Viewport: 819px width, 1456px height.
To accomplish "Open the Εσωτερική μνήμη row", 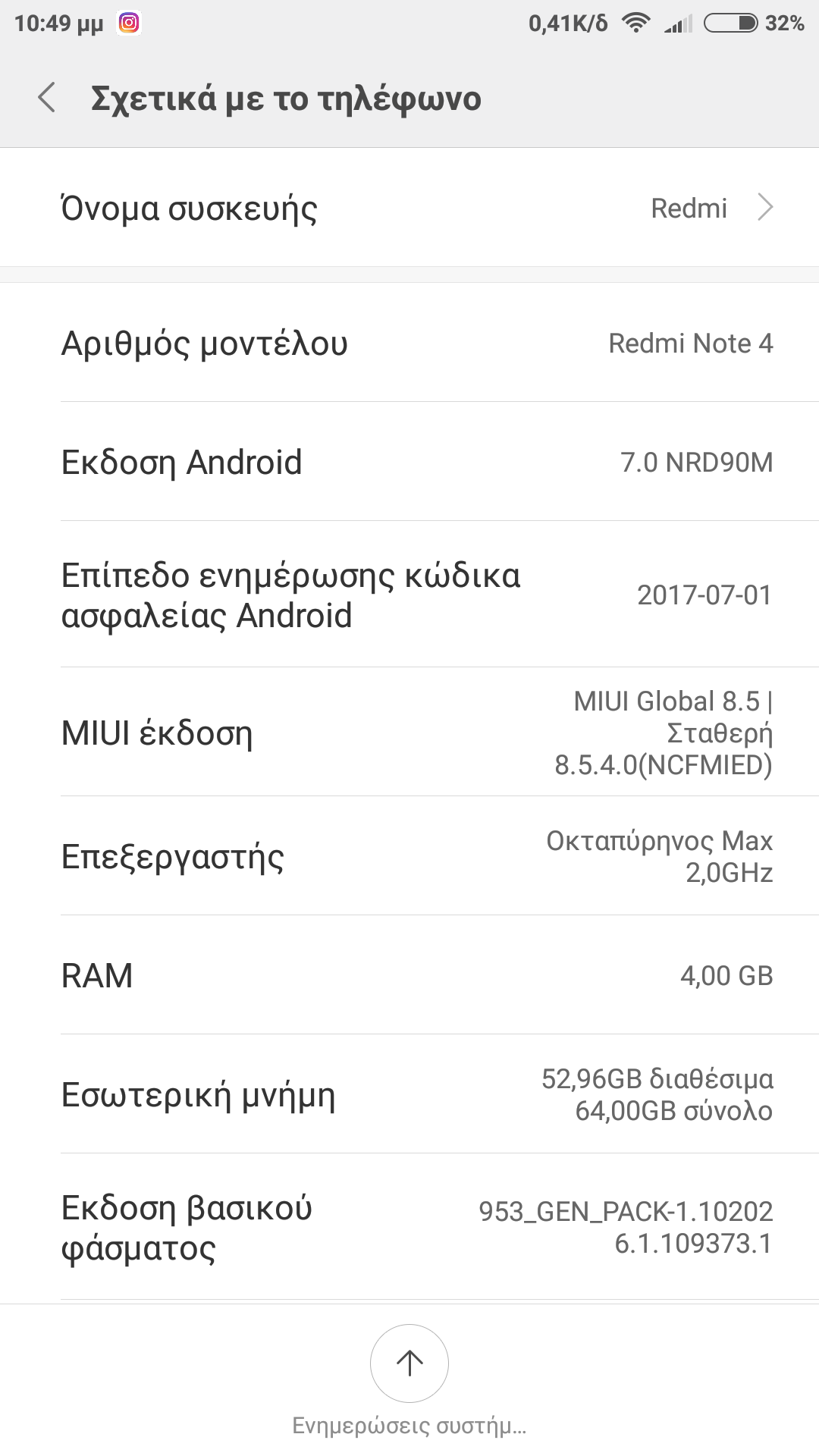I will click(409, 1094).
